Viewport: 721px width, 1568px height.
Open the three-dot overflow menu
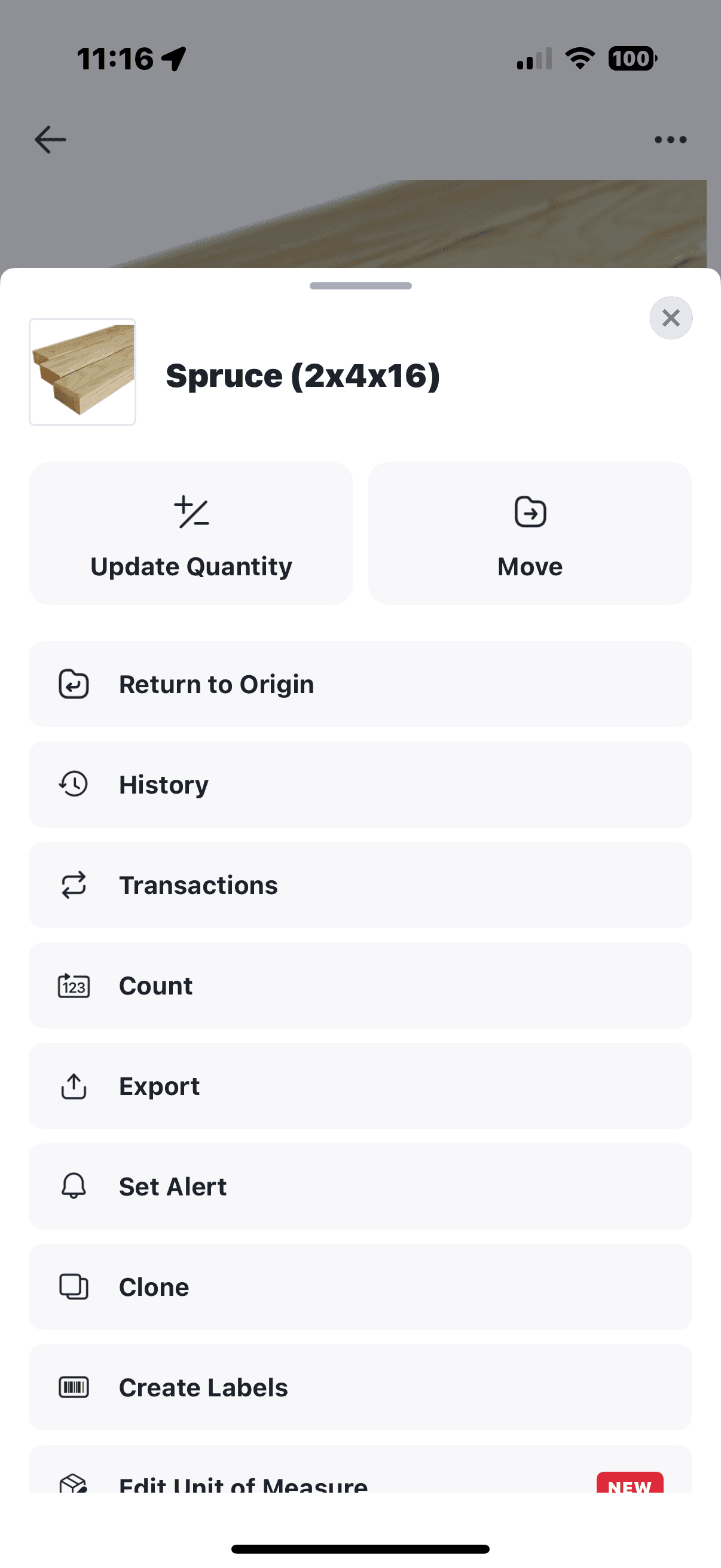click(671, 139)
